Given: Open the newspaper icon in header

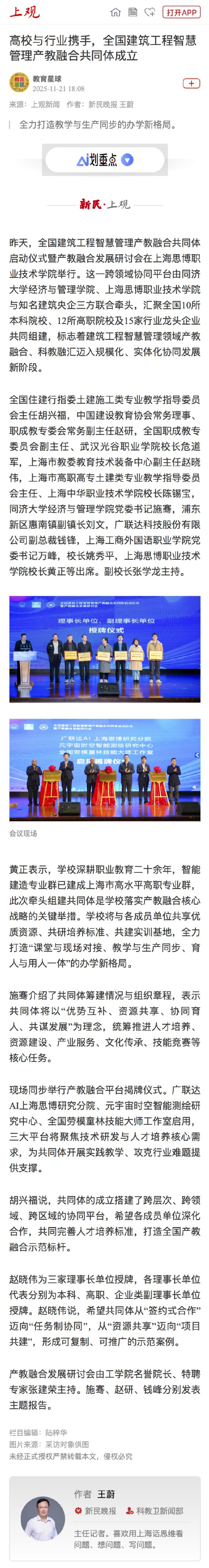Looking at the screenshot, I should click(x=132, y=12).
